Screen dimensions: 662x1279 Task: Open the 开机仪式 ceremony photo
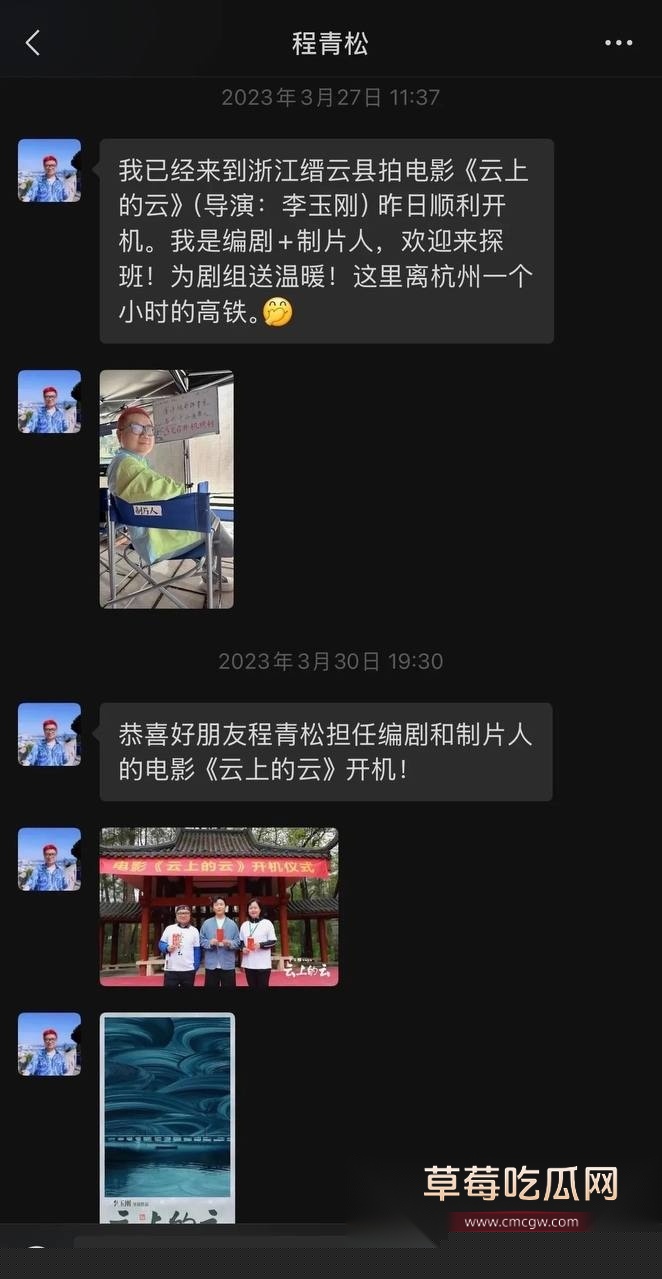(x=219, y=906)
